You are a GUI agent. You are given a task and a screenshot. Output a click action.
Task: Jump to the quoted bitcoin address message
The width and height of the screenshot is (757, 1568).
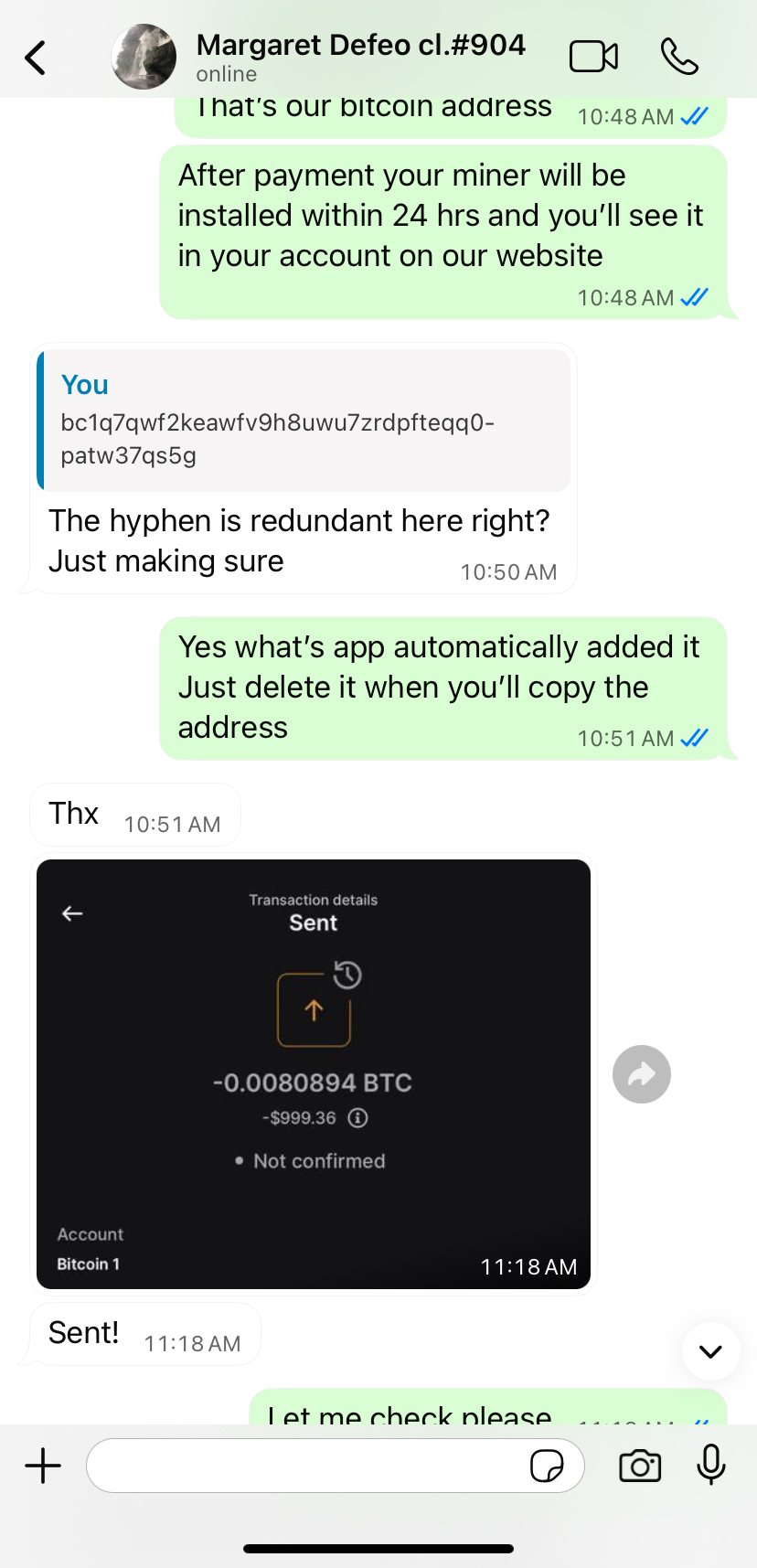pyautogui.click(x=304, y=421)
